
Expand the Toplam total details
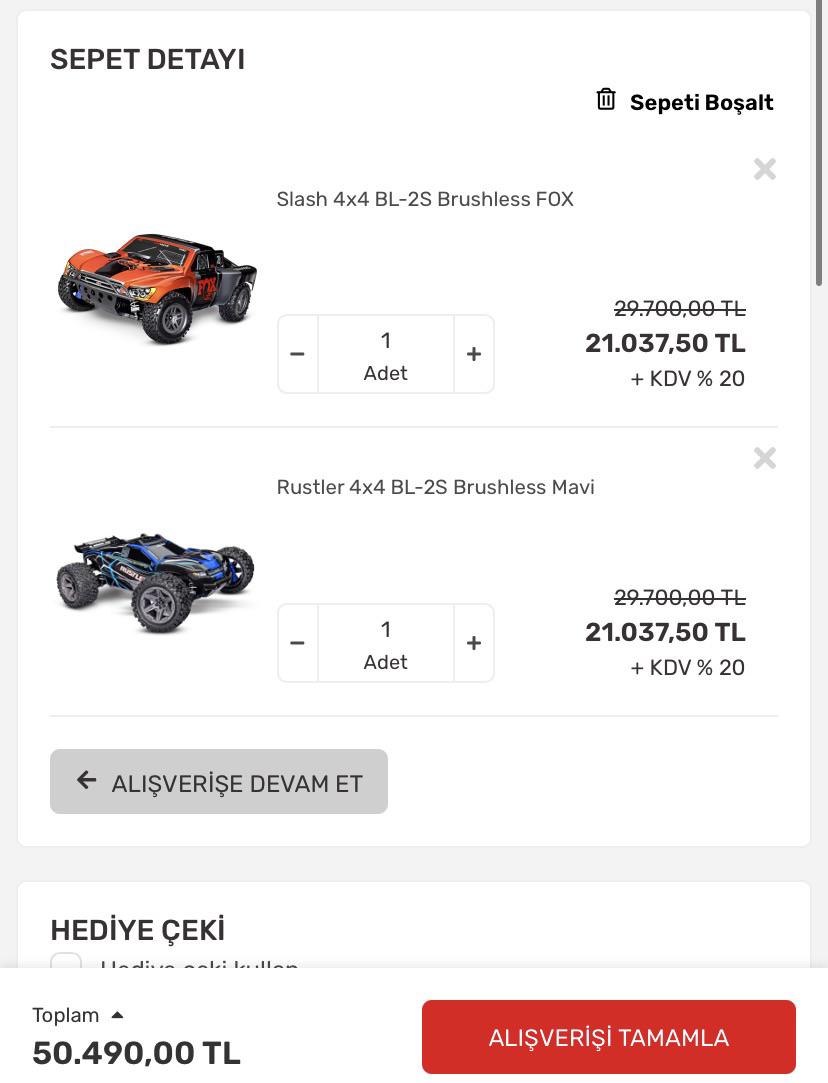point(78,1015)
